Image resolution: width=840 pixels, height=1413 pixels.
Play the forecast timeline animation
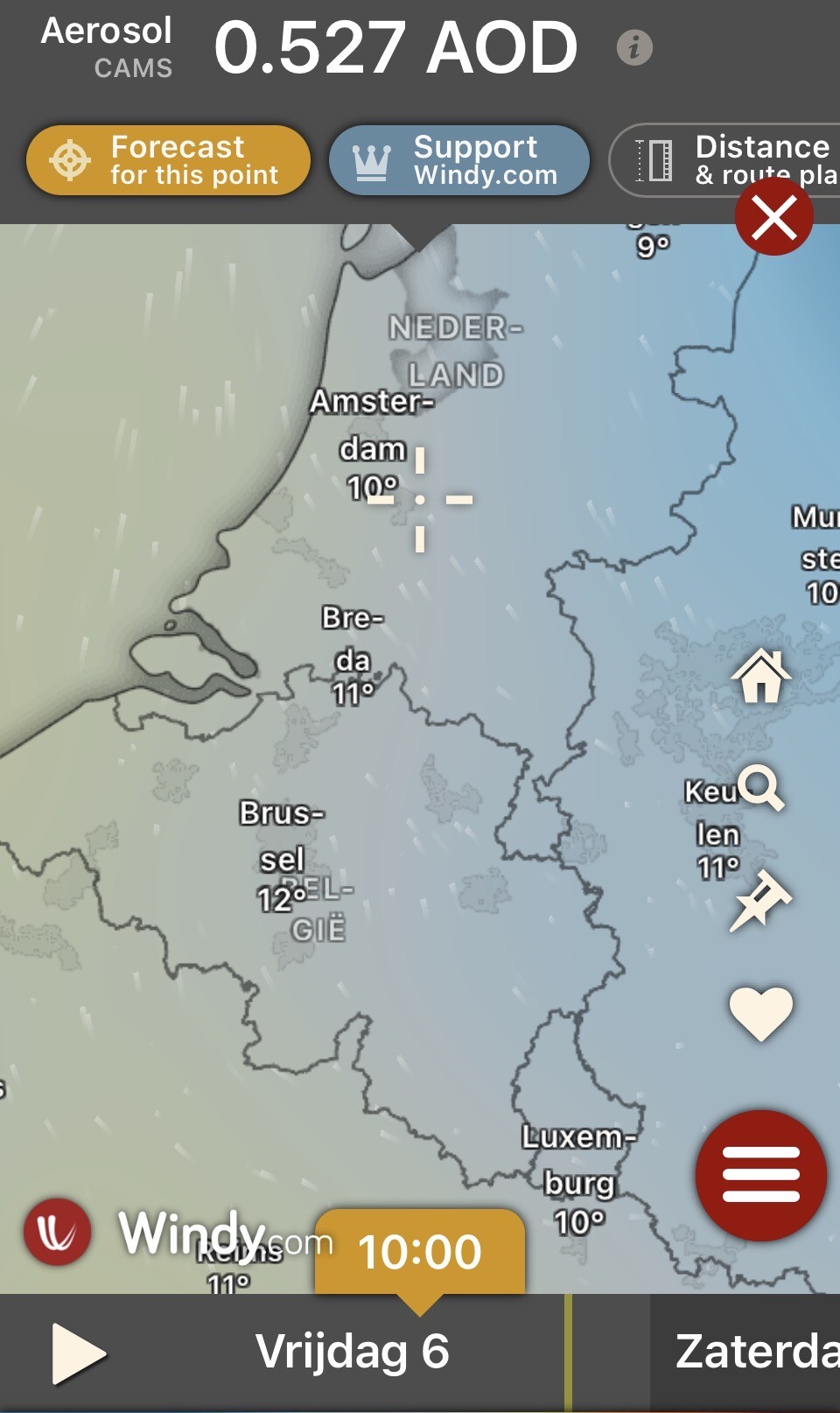coord(78,1353)
